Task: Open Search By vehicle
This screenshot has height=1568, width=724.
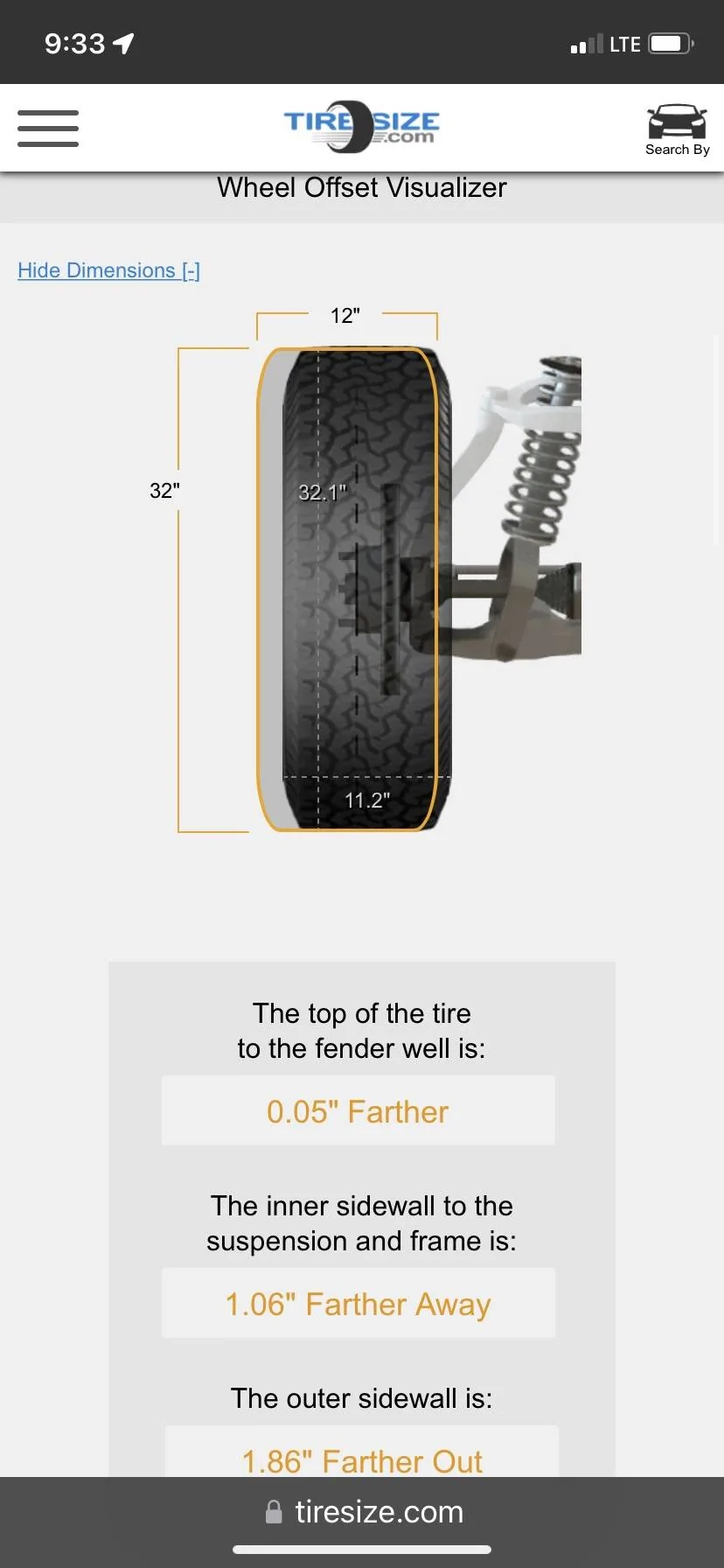Action: [x=677, y=129]
